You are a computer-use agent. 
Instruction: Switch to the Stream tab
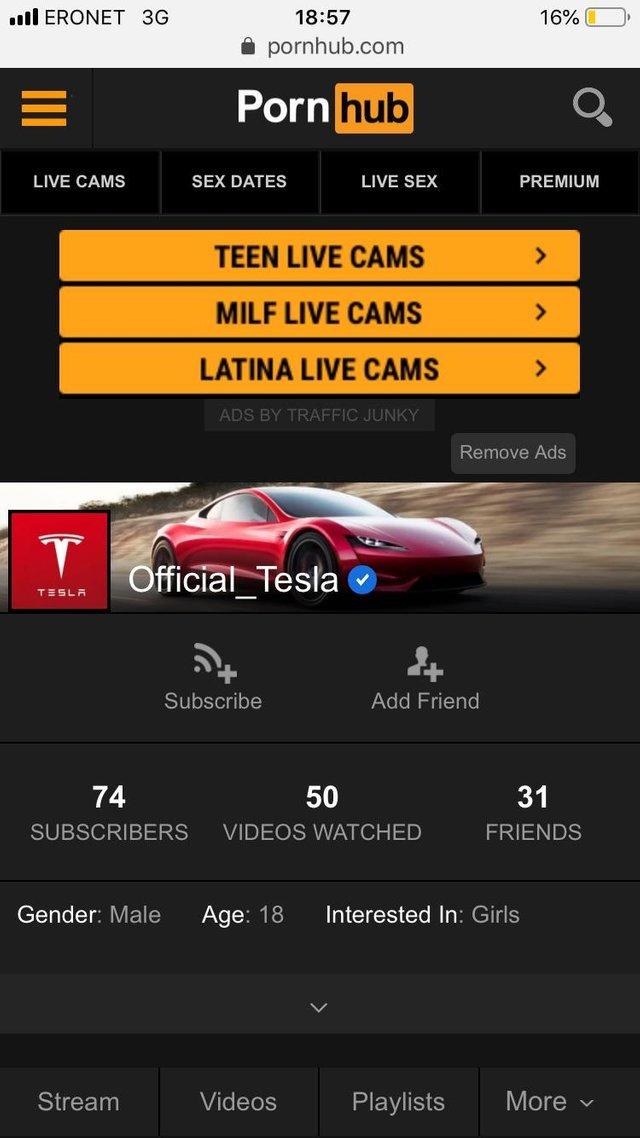[78, 1102]
